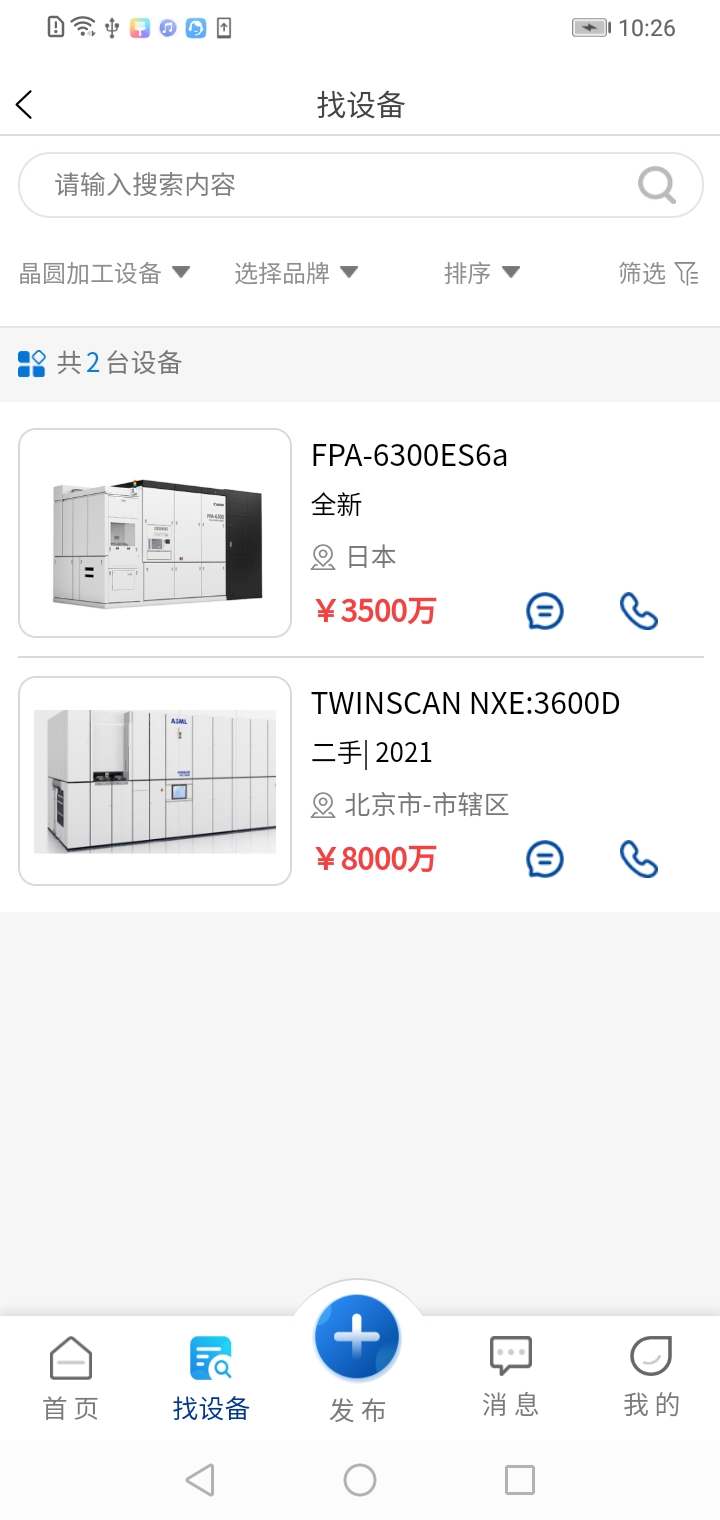Click the blue grid icon beside 共2台设备
720x1520 pixels.
(x=32, y=364)
